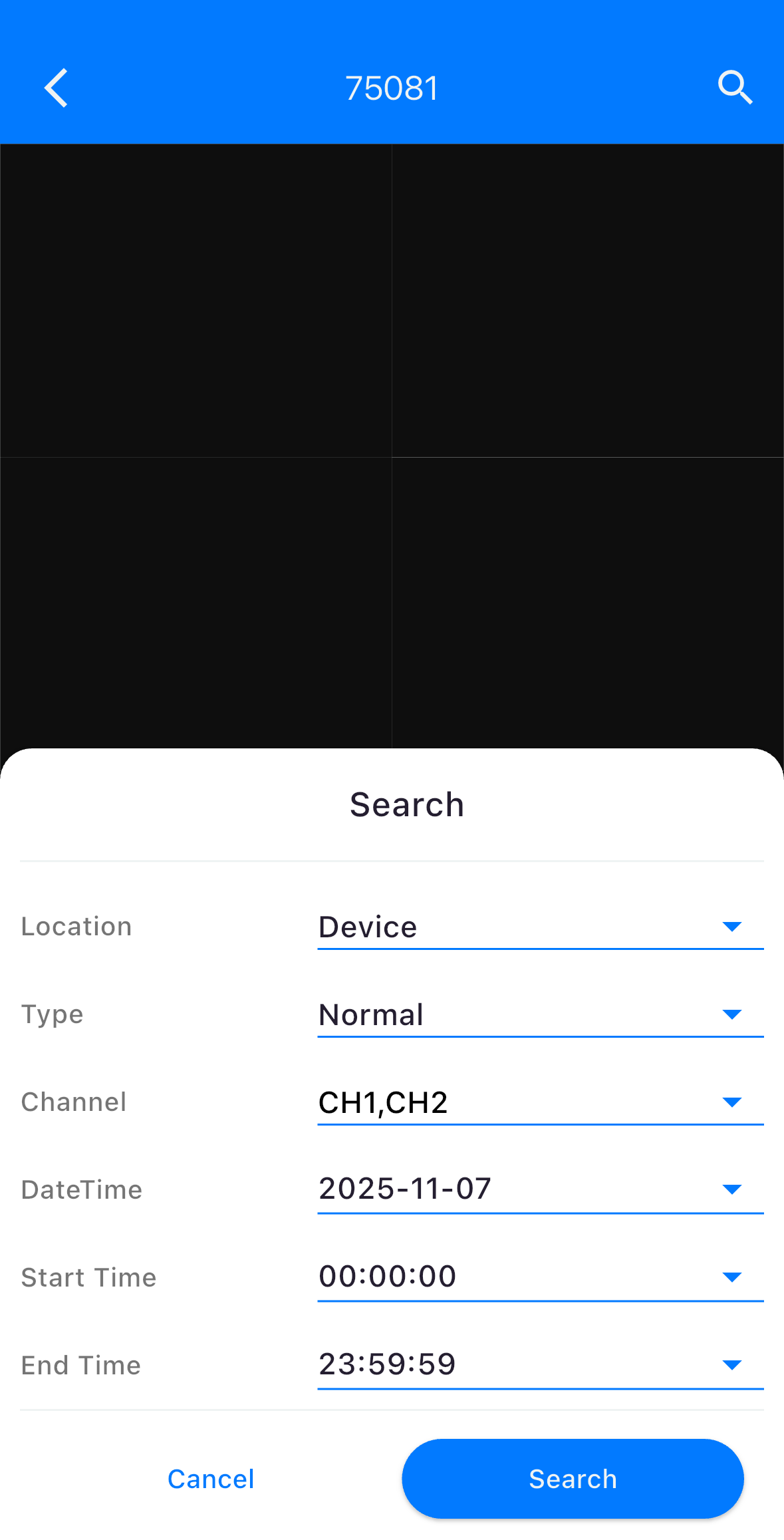Go back using the top arrow
This screenshot has width=784, height=1540.
pyautogui.click(x=57, y=88)
